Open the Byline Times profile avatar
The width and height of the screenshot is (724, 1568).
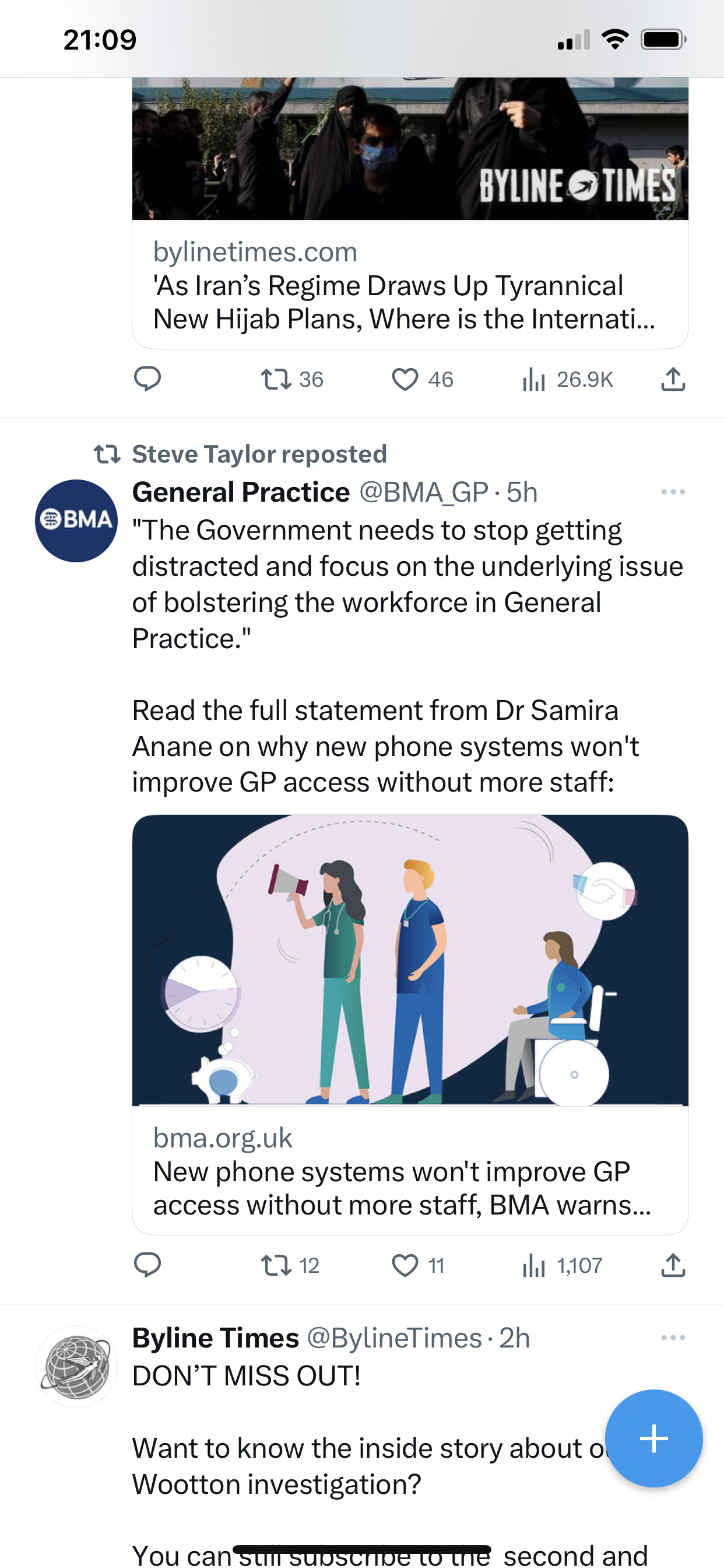[76, 1367]
